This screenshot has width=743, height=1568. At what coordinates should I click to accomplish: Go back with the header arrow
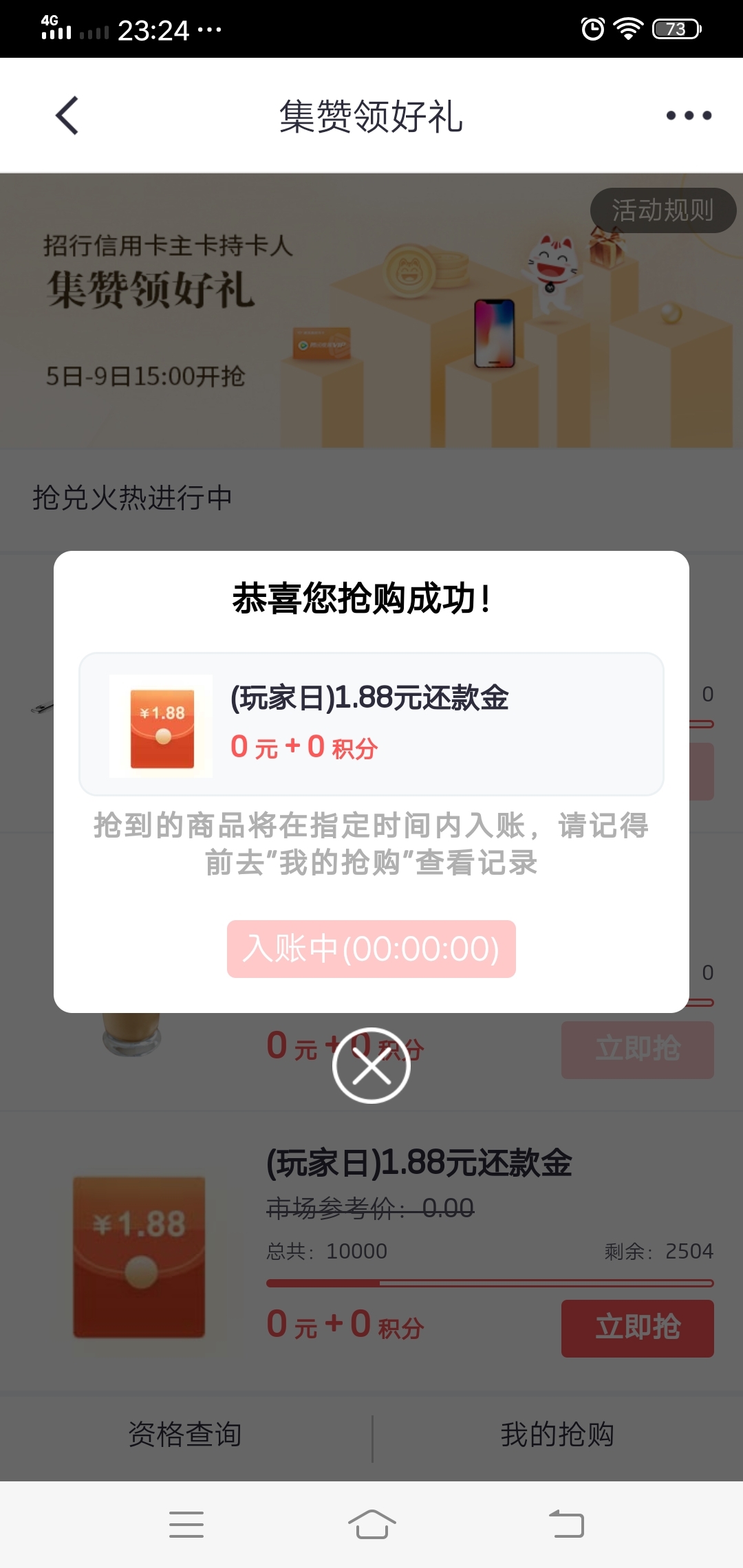pos(67,116)
